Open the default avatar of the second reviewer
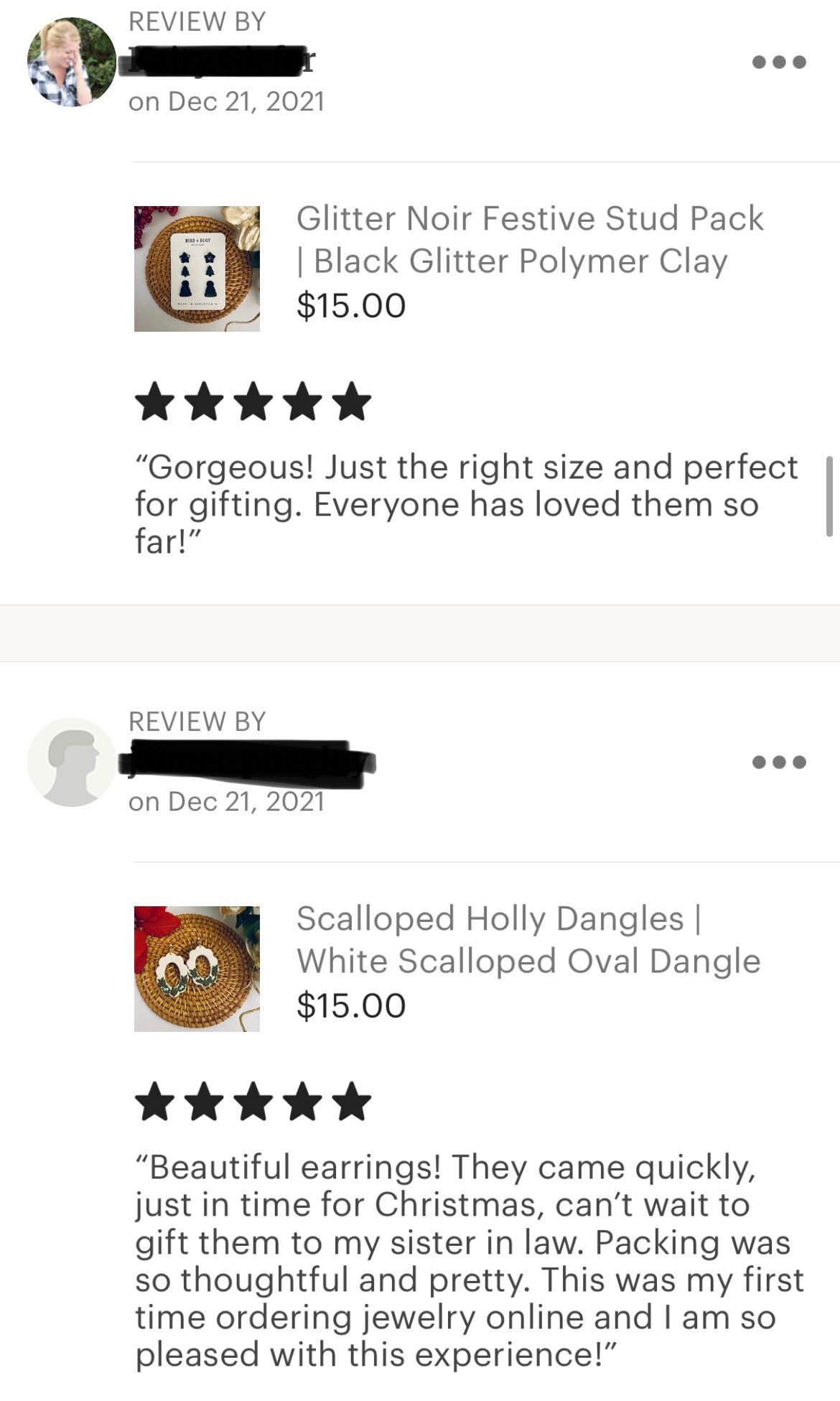840x1401 pixels. (x=71, y=762)
